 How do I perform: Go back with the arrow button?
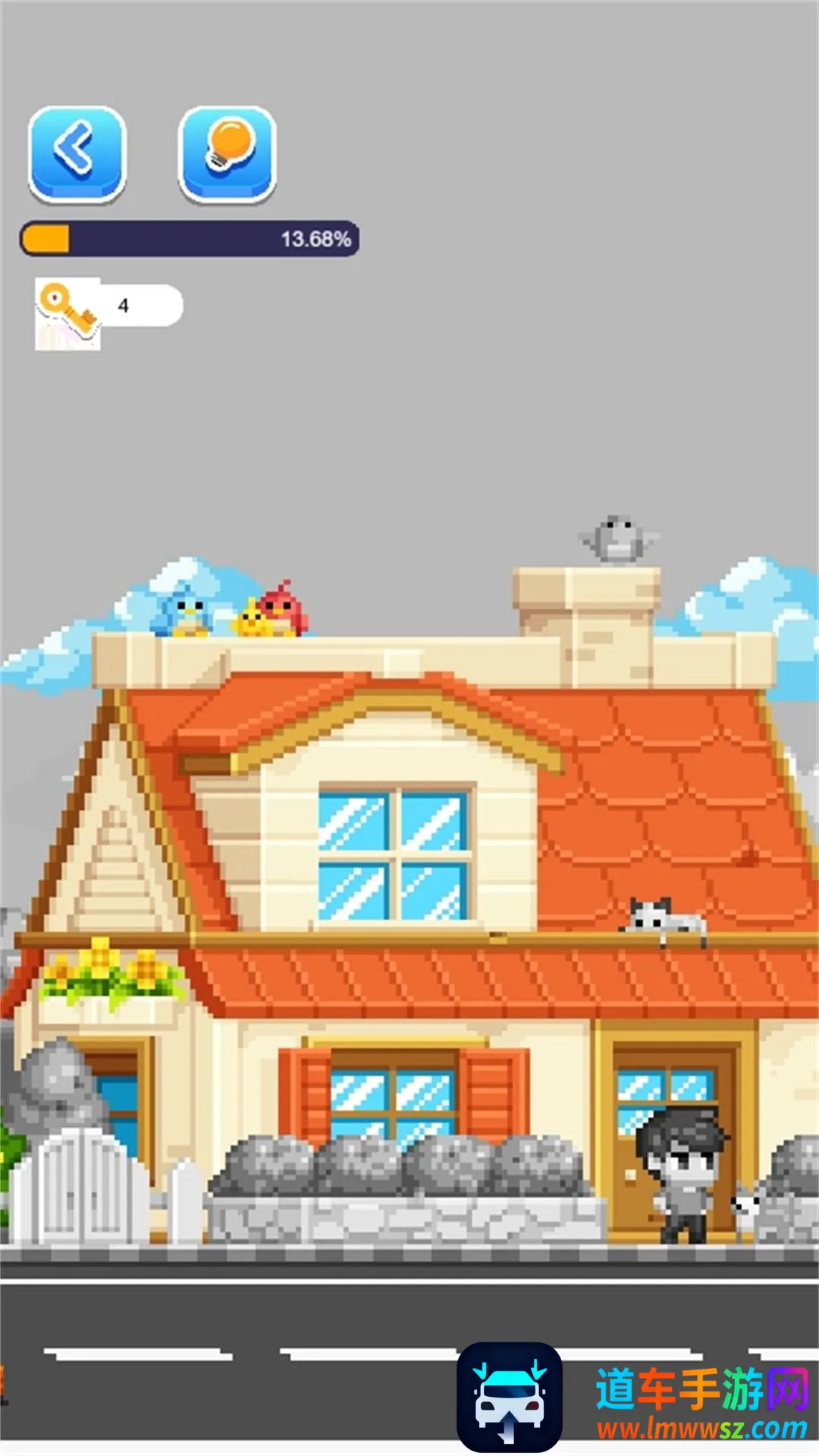click(77, 153)
